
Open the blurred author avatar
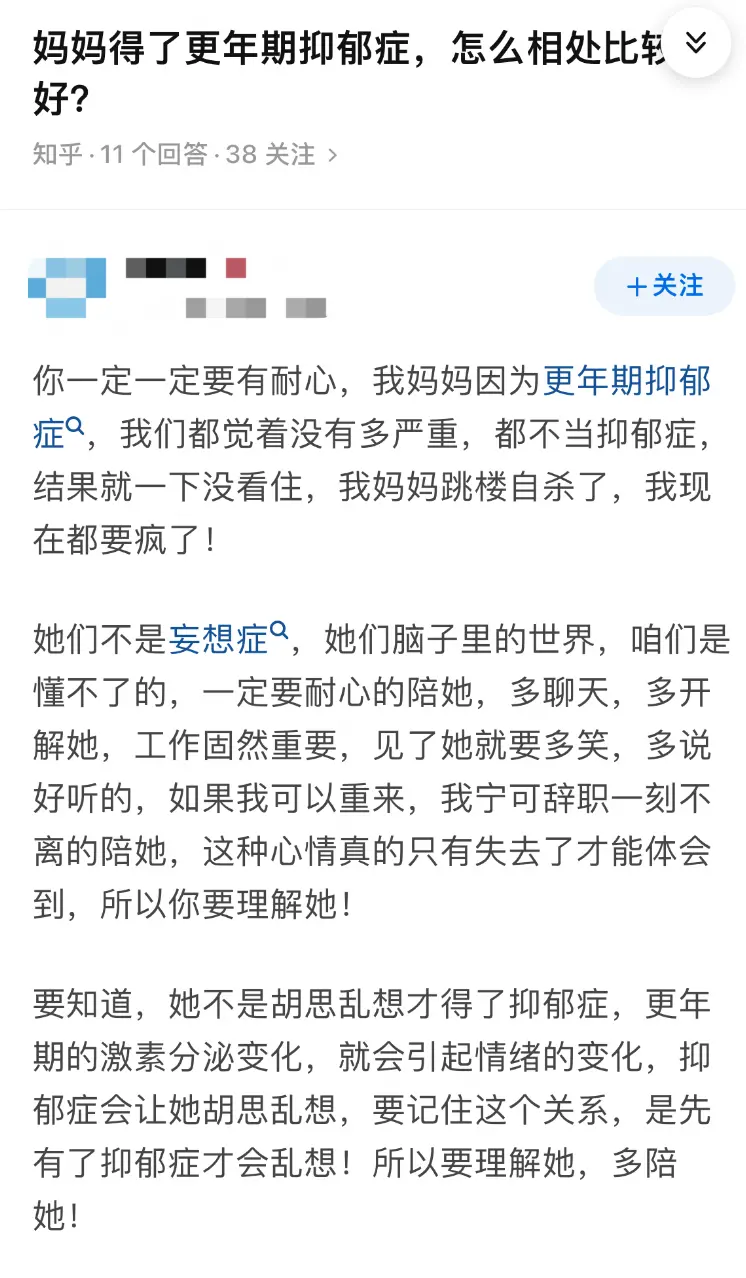pos(67,287)
